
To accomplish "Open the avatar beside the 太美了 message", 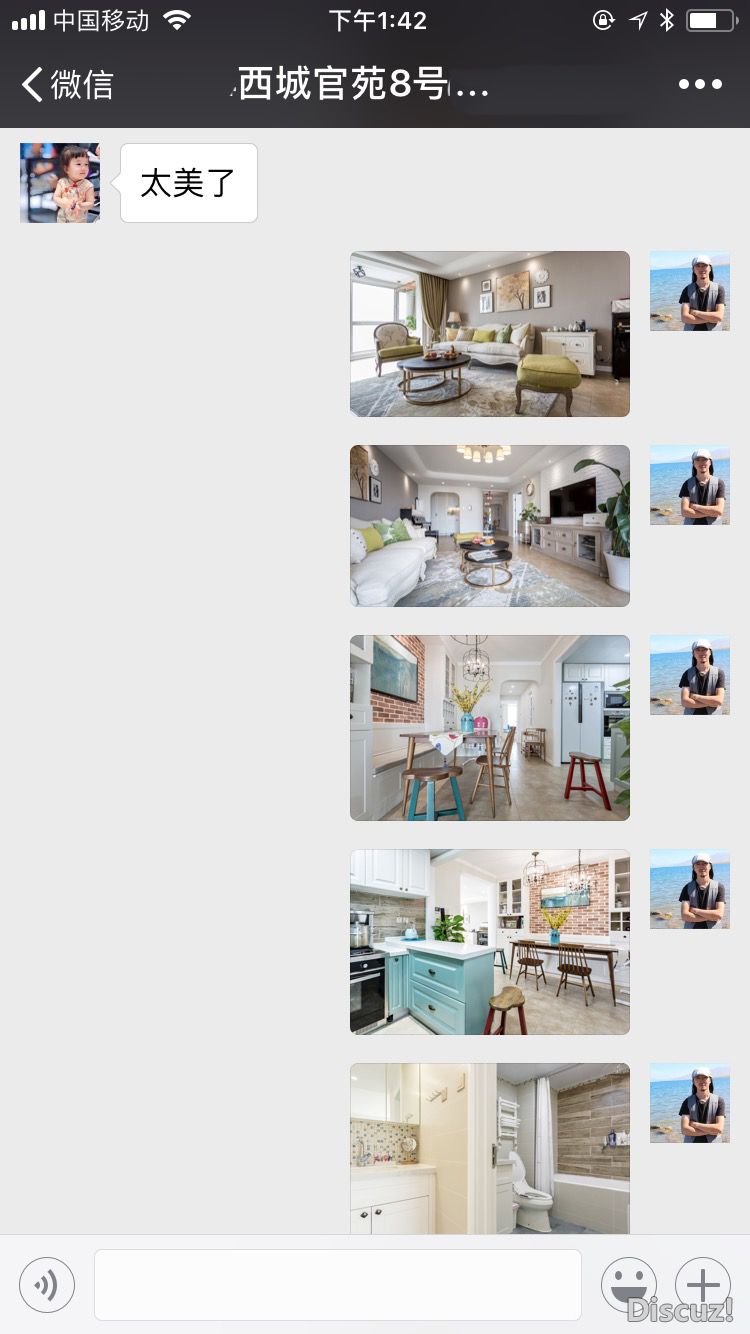I will [x=60, y=183].
